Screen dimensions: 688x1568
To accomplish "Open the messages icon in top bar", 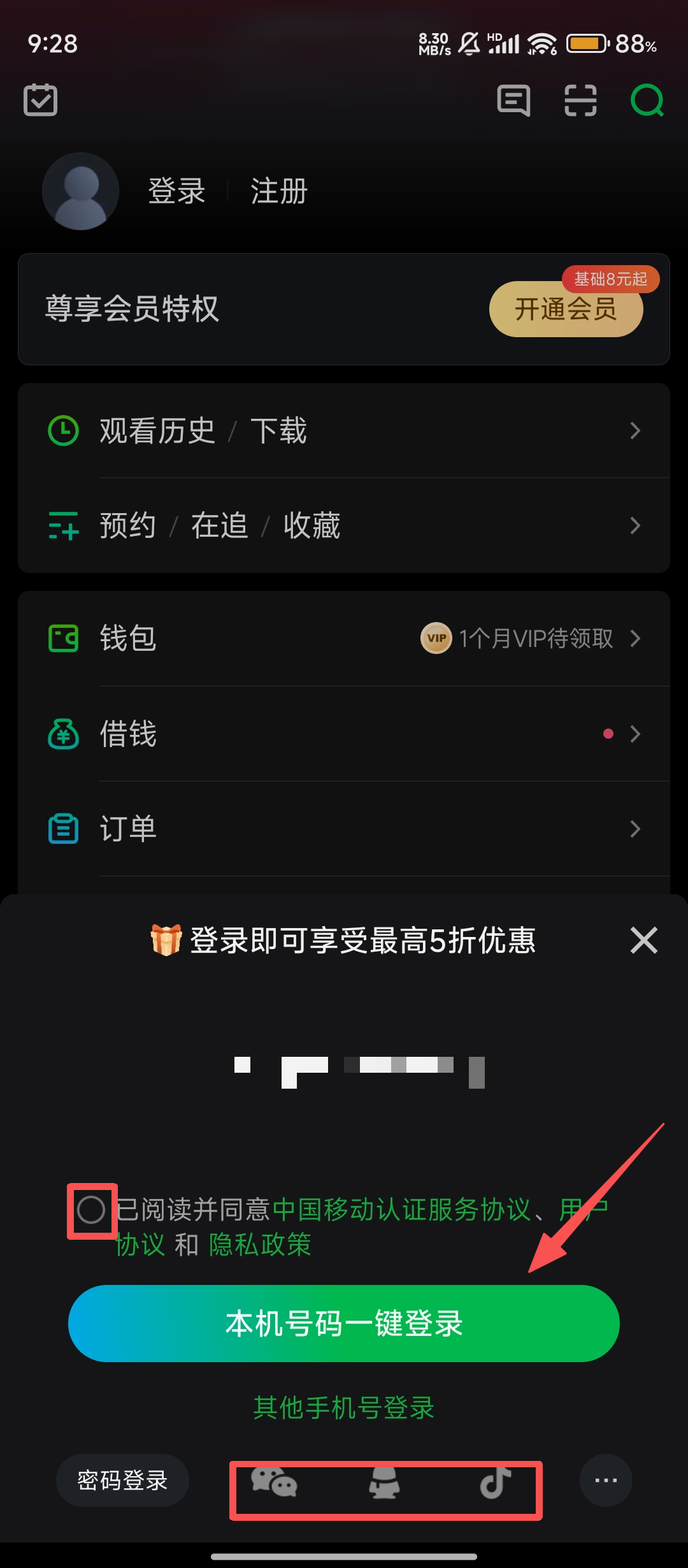I will [x=513, y=101].
